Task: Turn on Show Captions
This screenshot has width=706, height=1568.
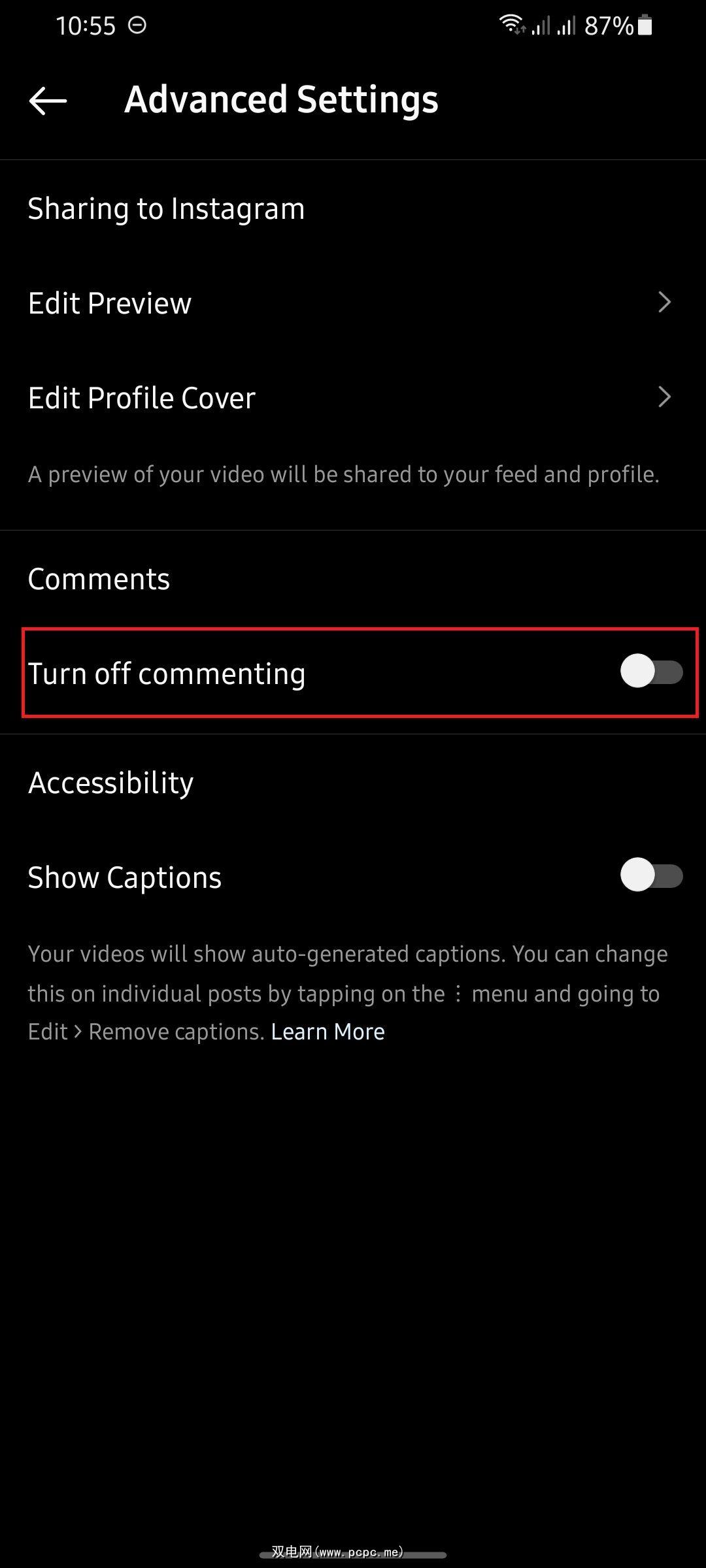Action: (x=651, y=875)
